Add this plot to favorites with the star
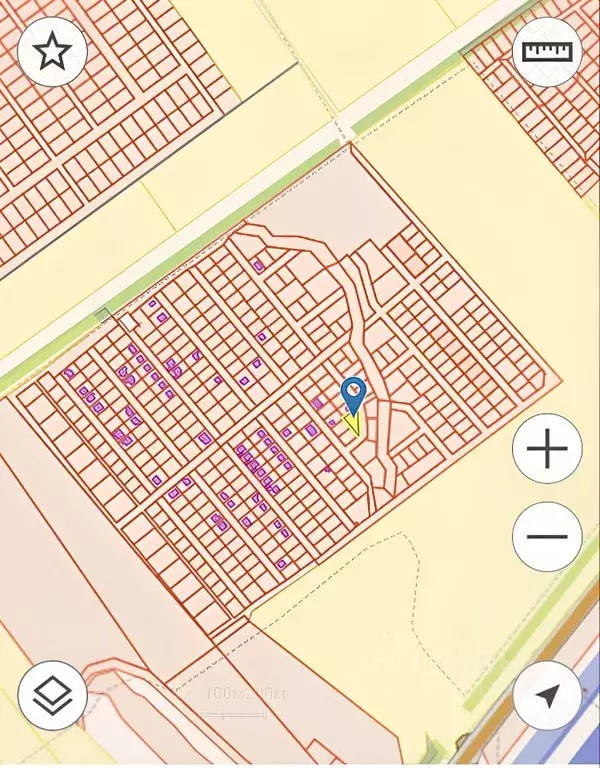This screenshot has width=600, height=768. coord(52,52)
